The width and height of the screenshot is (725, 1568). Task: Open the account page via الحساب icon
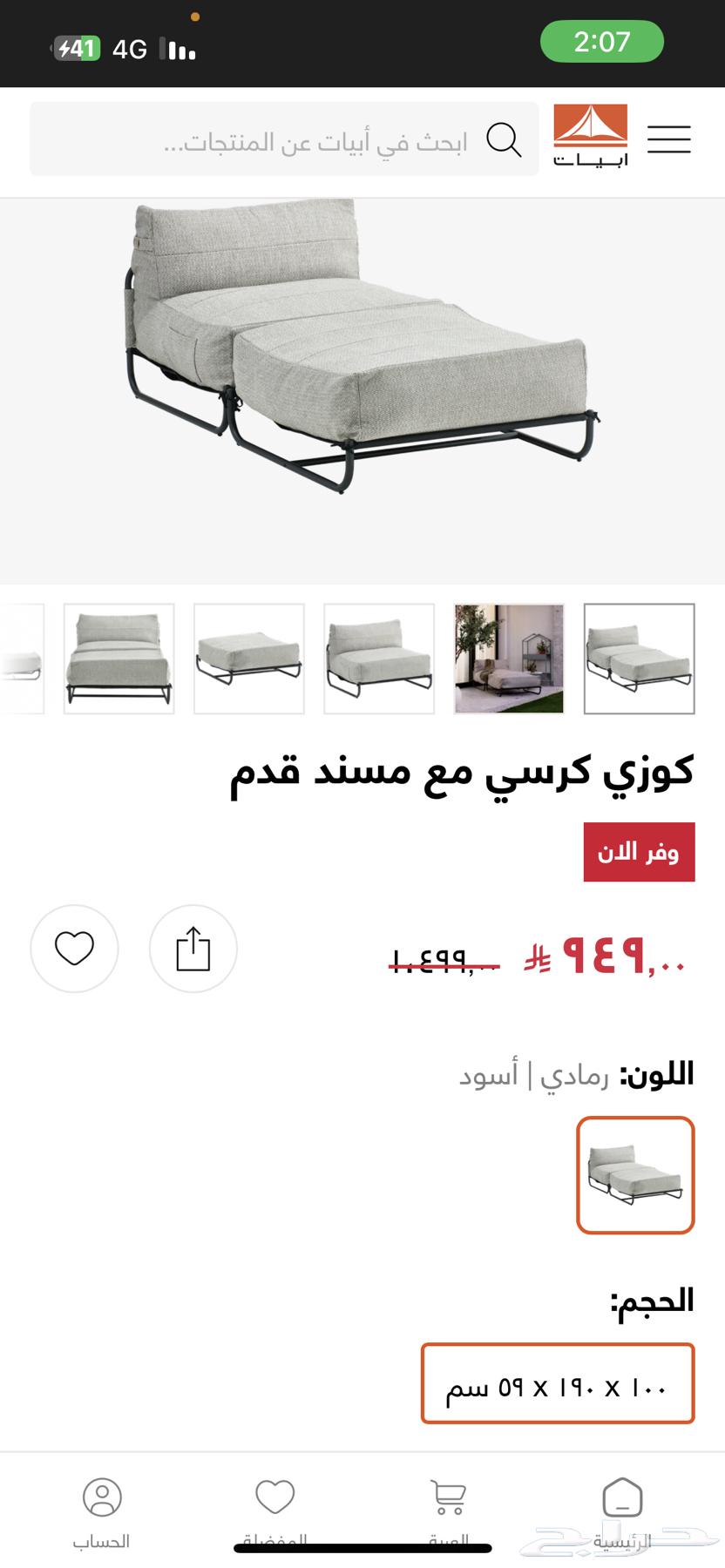click(104, 1501)
